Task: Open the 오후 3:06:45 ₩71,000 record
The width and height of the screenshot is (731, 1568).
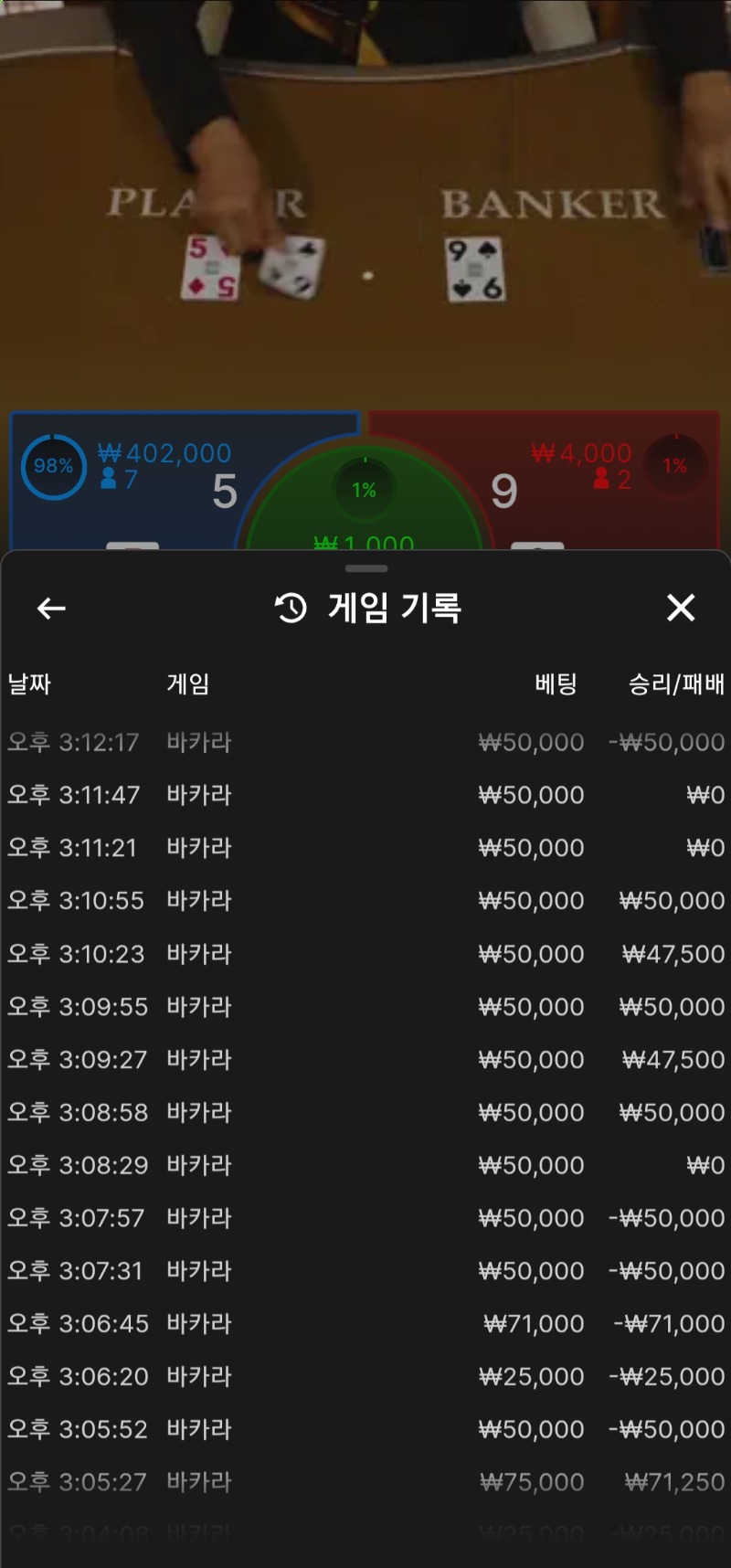Action: coord(365,1324)
